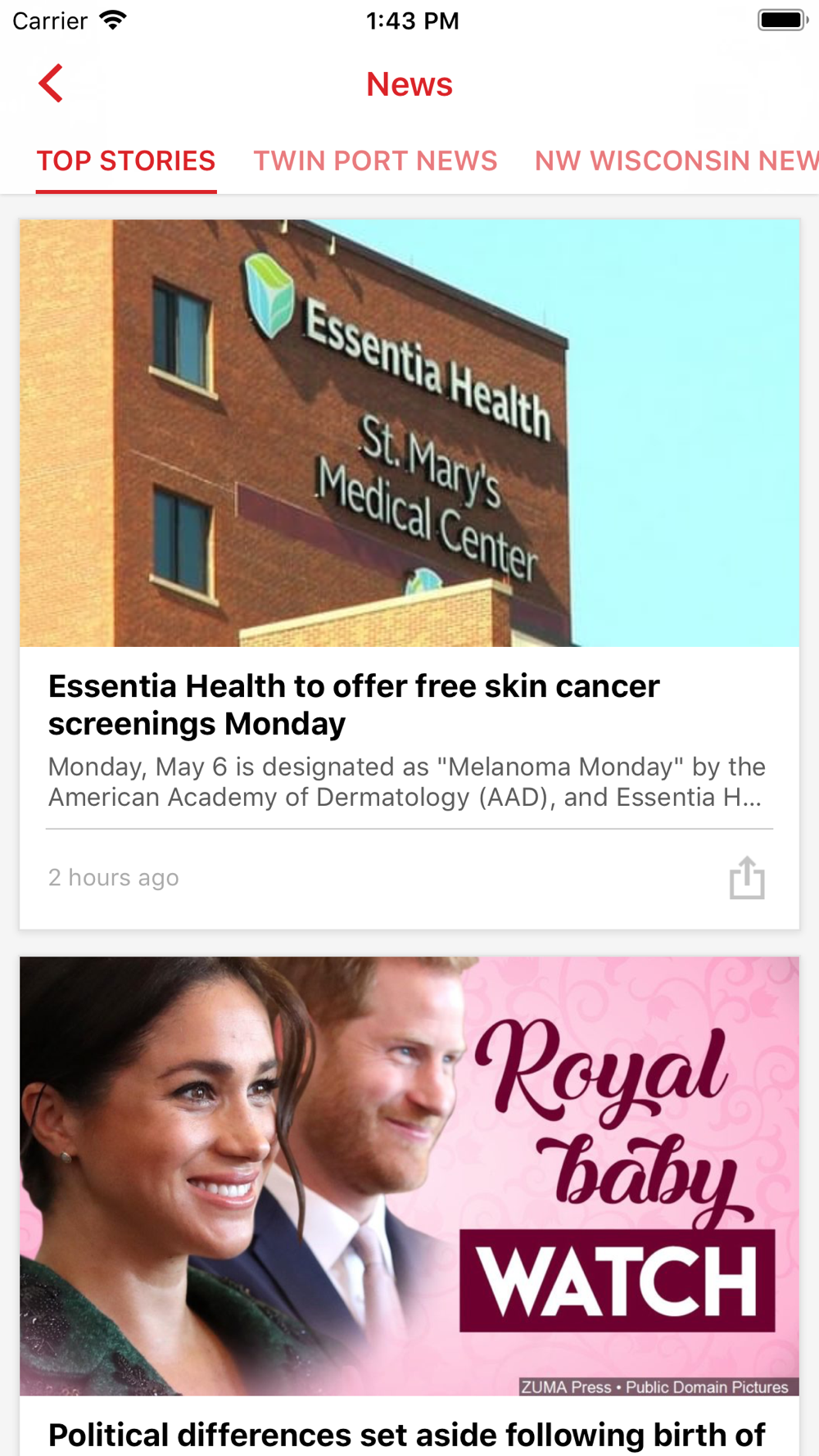Select the Top Stories tab
This screenshot has height=1456, width=819.
[x=126, y=161]
